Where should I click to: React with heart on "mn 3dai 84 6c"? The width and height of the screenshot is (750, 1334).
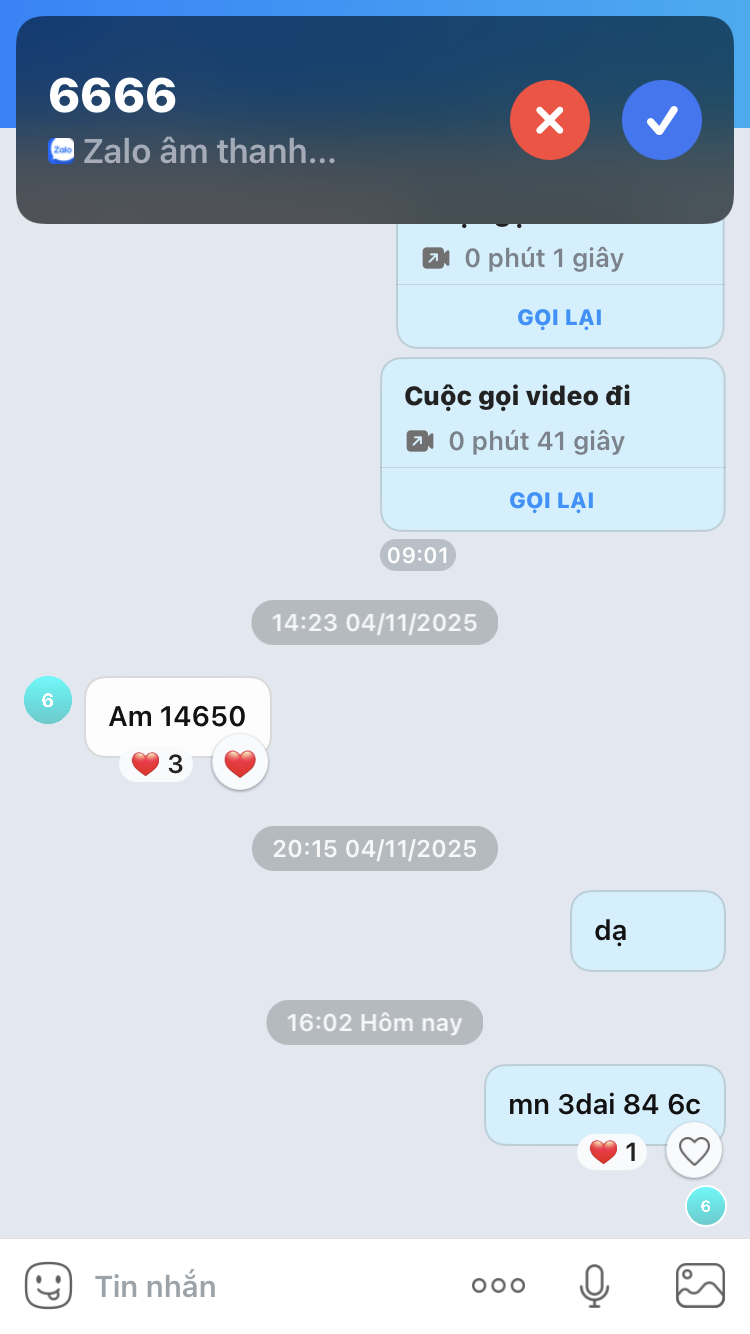point(694,1151)
